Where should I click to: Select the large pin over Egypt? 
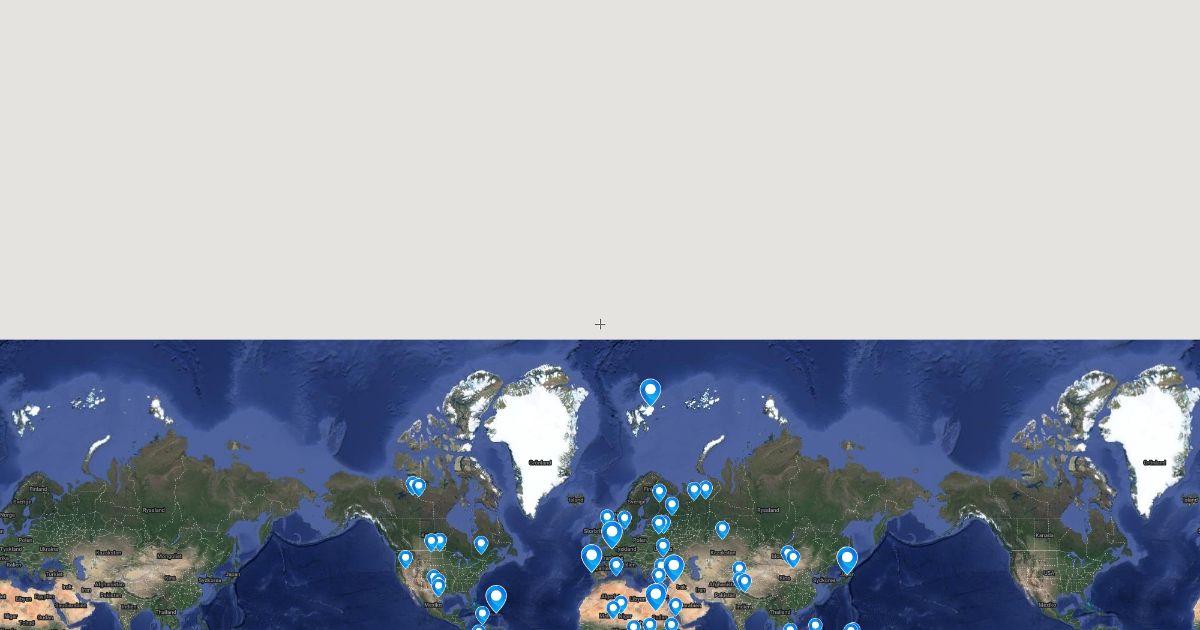tap(656, 595)
